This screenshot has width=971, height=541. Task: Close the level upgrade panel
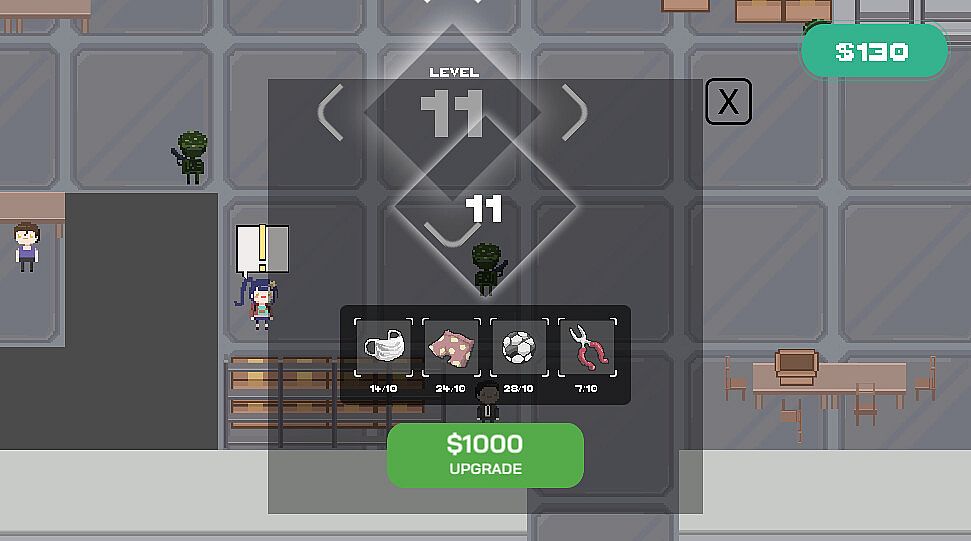pyautogui.click(x=728, y=101)
